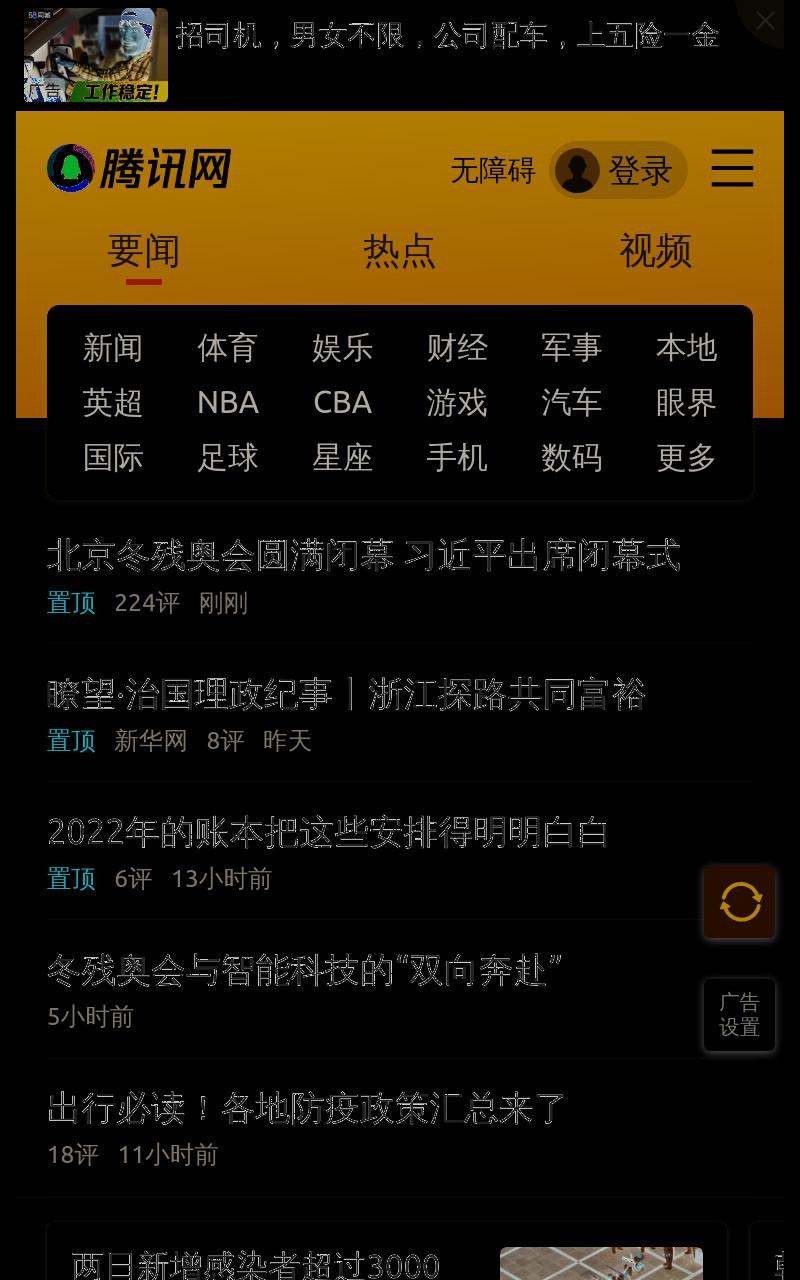Close the ad banner at top
800x1280 pixels.
(x=765, y=20)
